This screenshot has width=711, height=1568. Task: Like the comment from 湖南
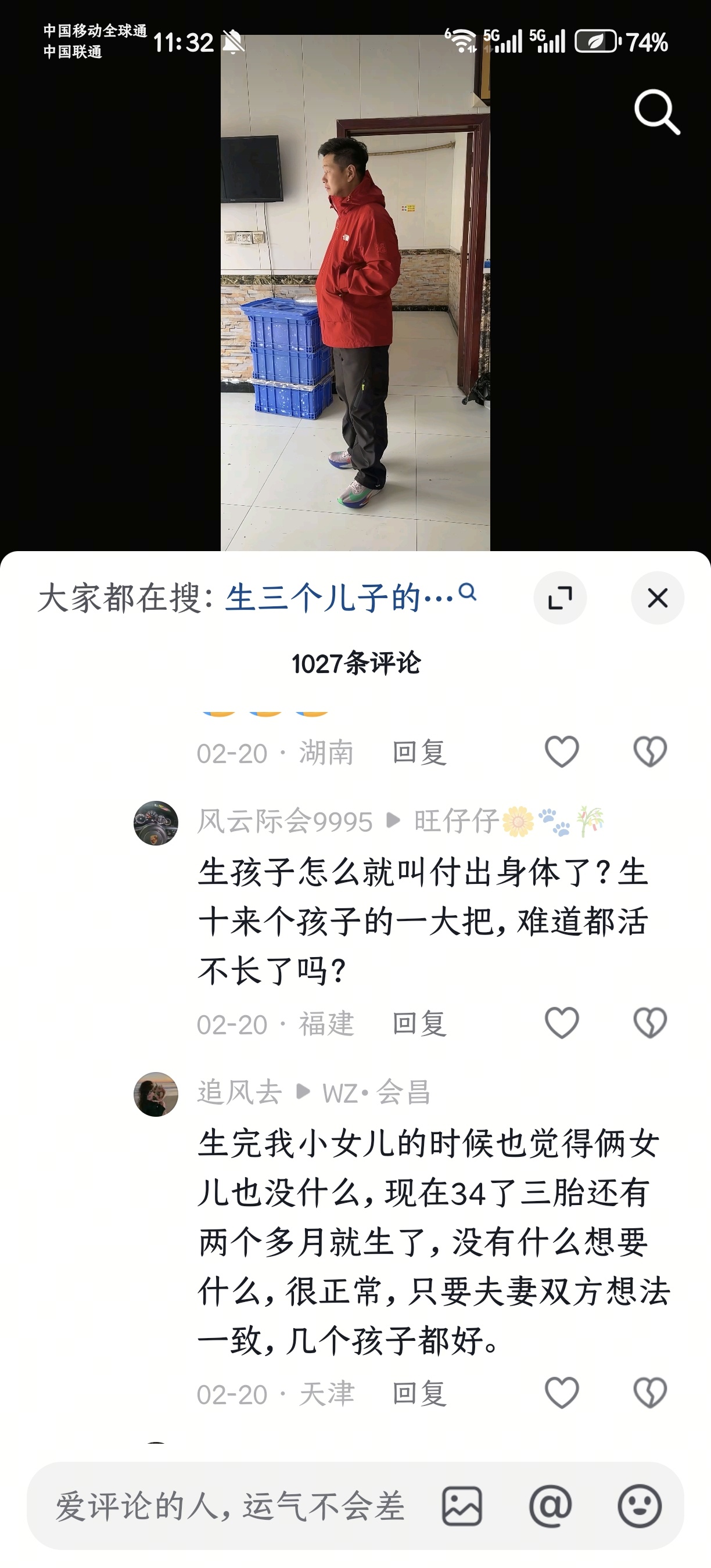[x=561, y=751]
